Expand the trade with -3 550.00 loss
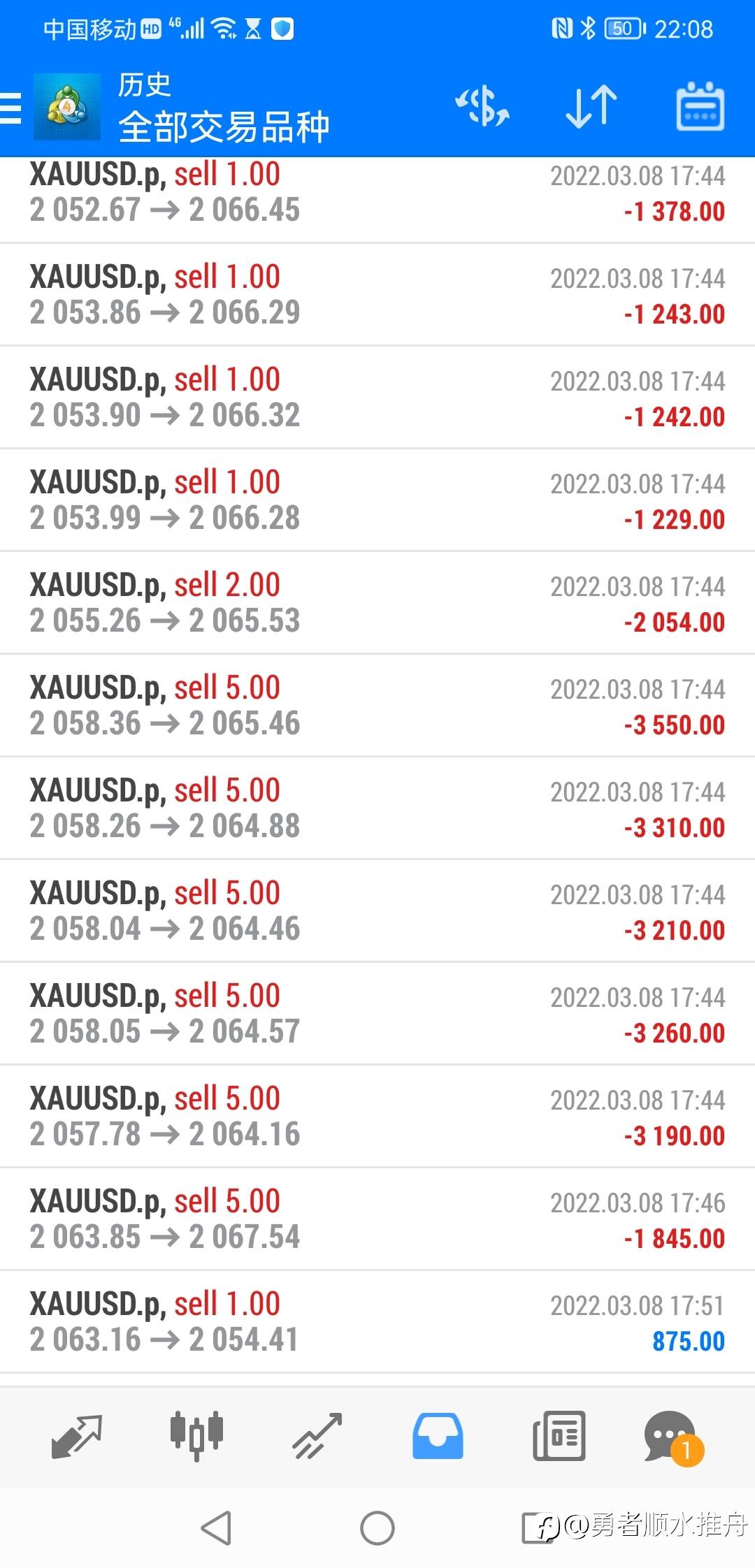This screenshot has width=755, height=1568. point(377,706)
